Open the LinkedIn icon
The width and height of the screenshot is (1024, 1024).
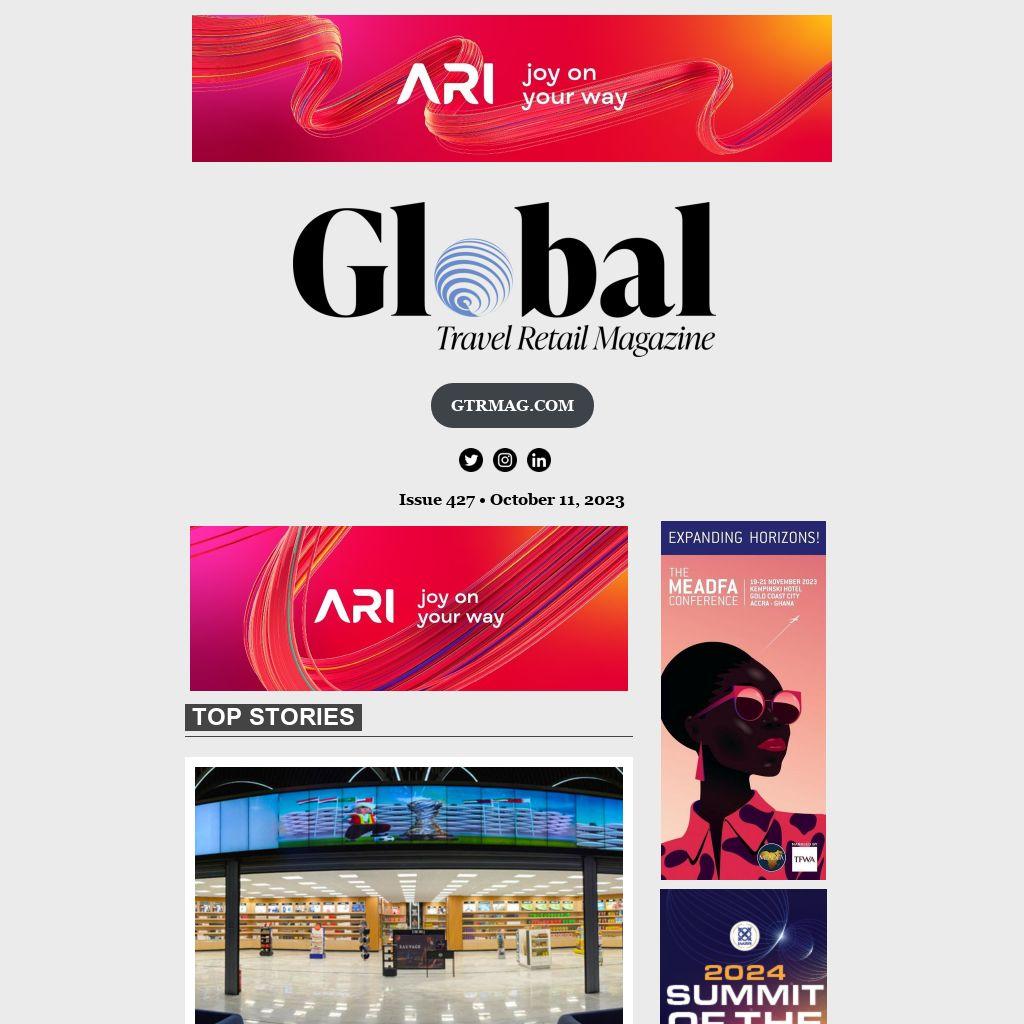tap(539, 460)
